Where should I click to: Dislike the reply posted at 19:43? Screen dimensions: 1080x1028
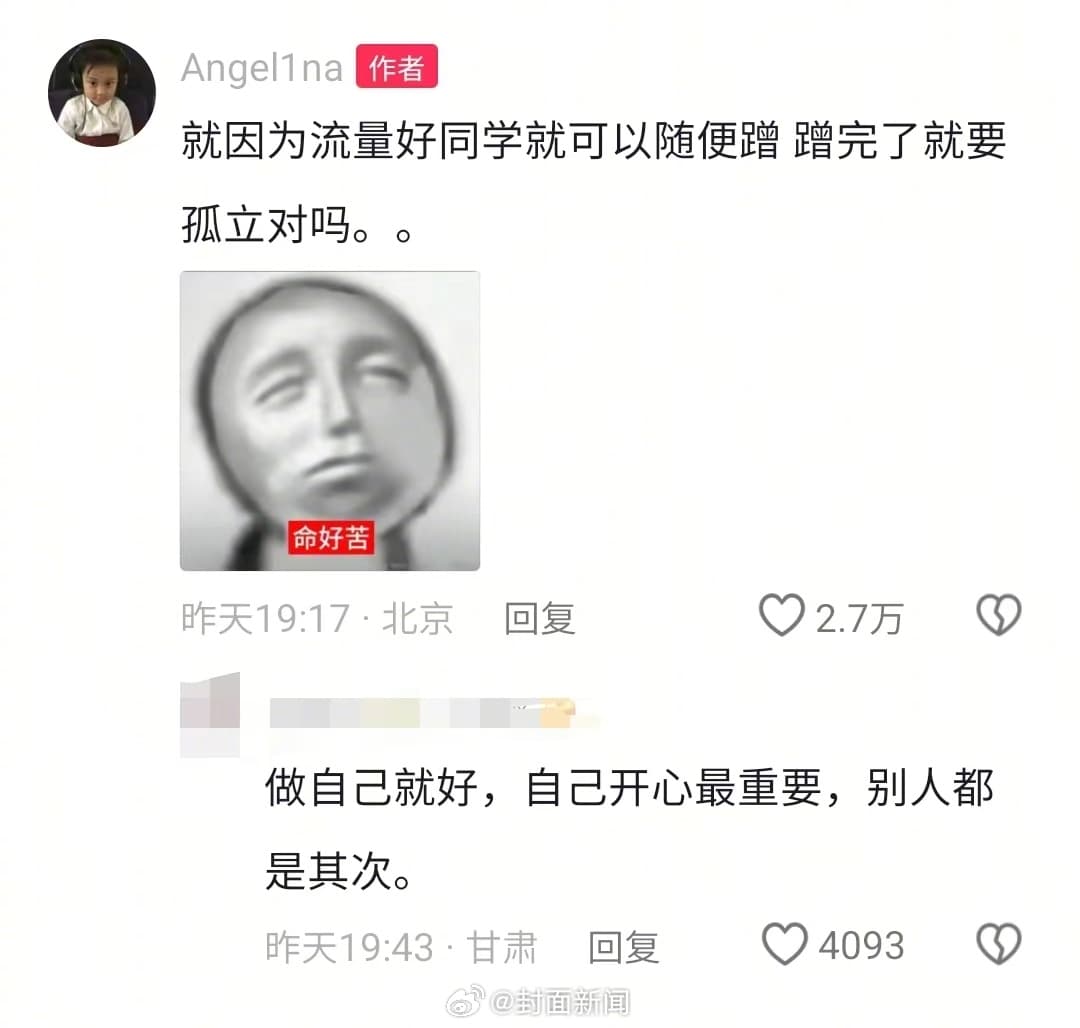click(998, 944)
